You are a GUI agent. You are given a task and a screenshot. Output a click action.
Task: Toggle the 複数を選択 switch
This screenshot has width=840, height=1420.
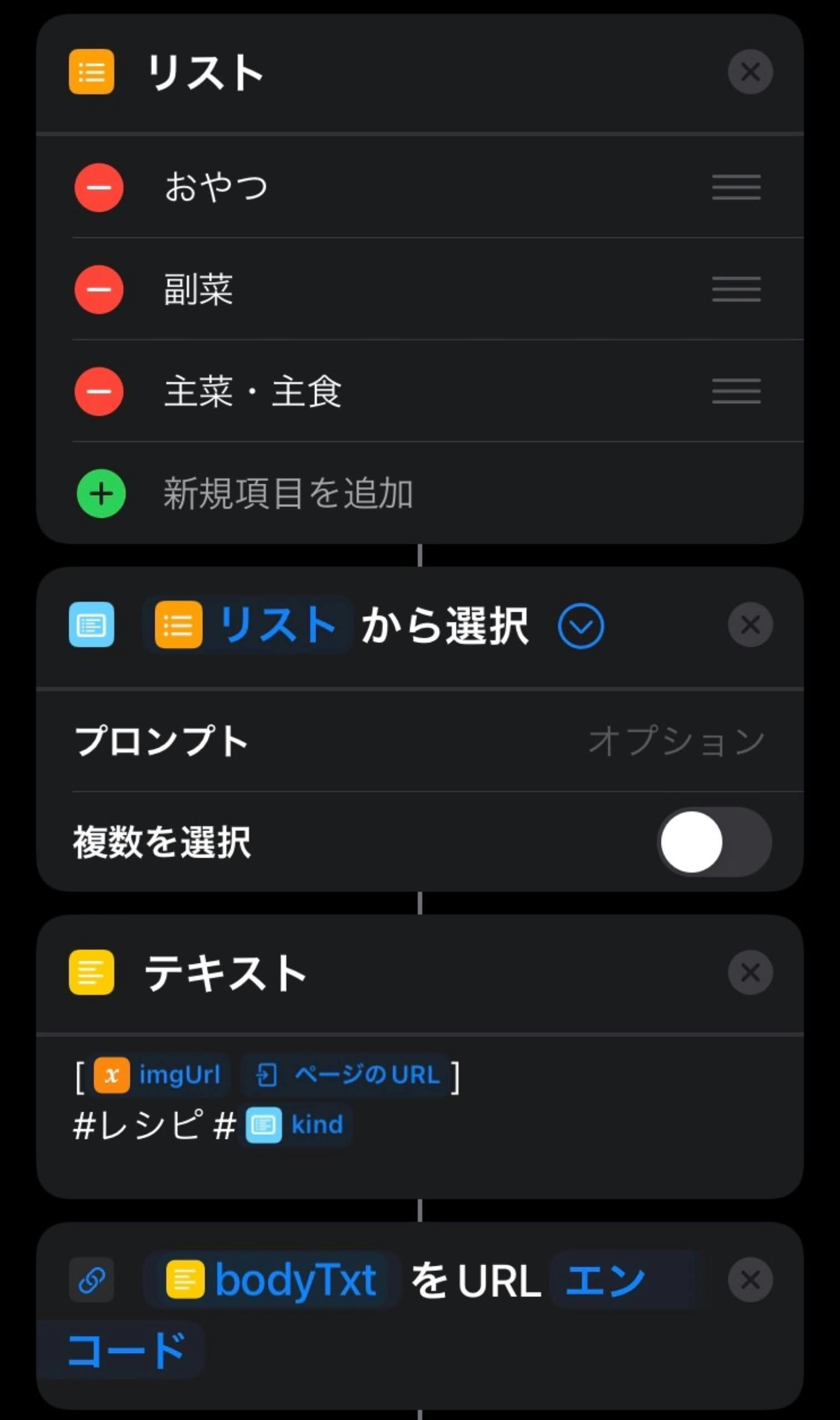point(714,842)
